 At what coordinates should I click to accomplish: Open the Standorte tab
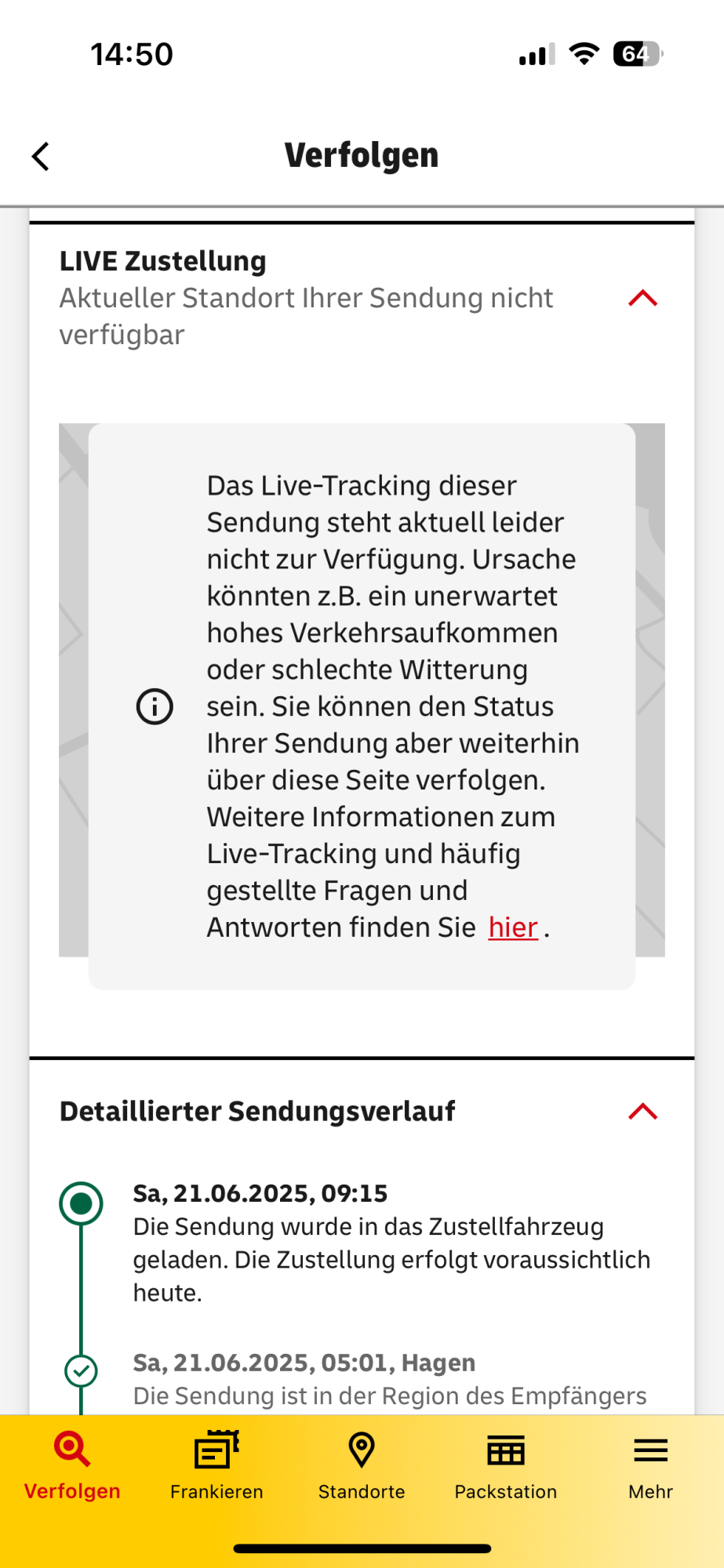click(362, 1465)
